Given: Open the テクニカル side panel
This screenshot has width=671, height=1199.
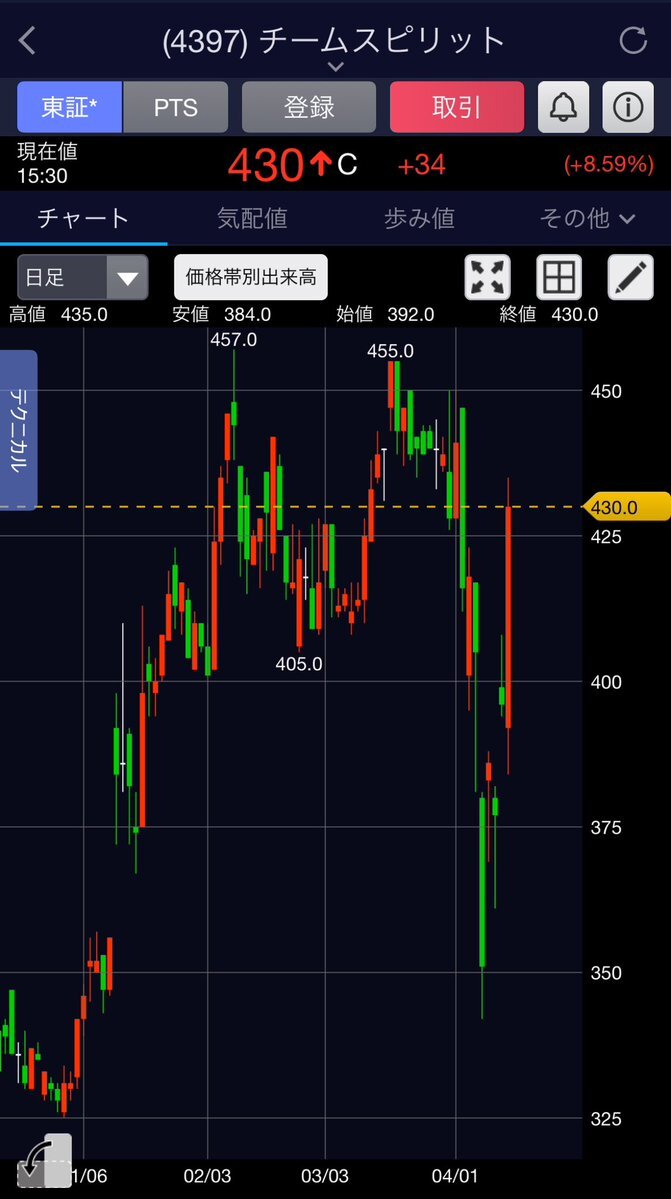Looking at the screenshot, I should click(19, 430).
